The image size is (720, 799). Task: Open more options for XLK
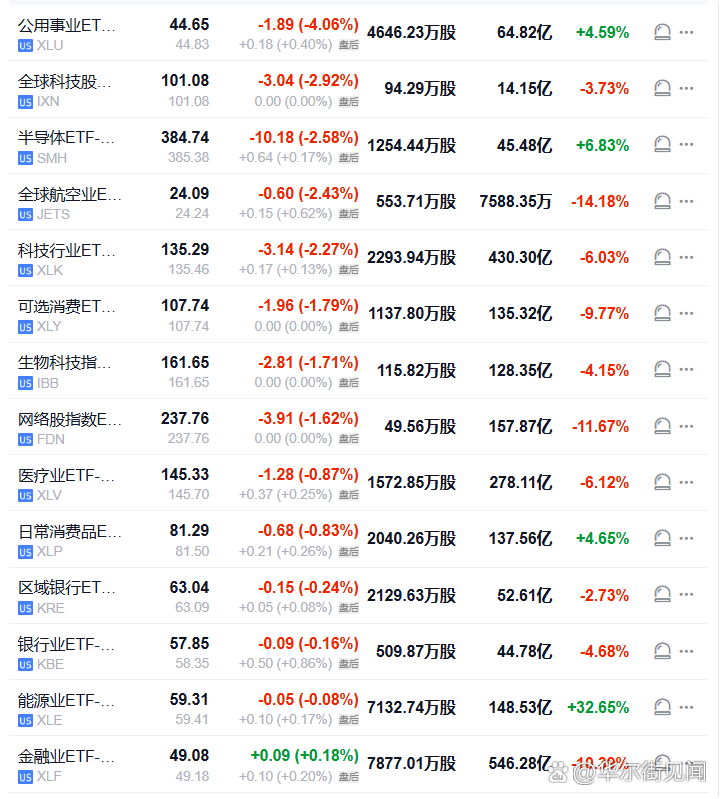[x=686, y=257]
